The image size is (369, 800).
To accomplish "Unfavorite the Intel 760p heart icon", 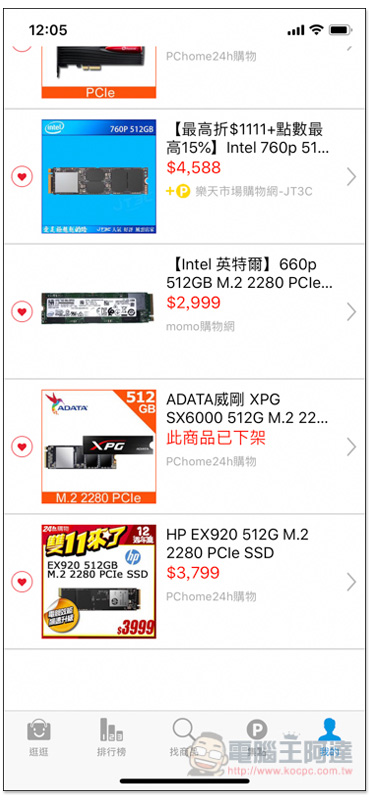I will (21, 177).
